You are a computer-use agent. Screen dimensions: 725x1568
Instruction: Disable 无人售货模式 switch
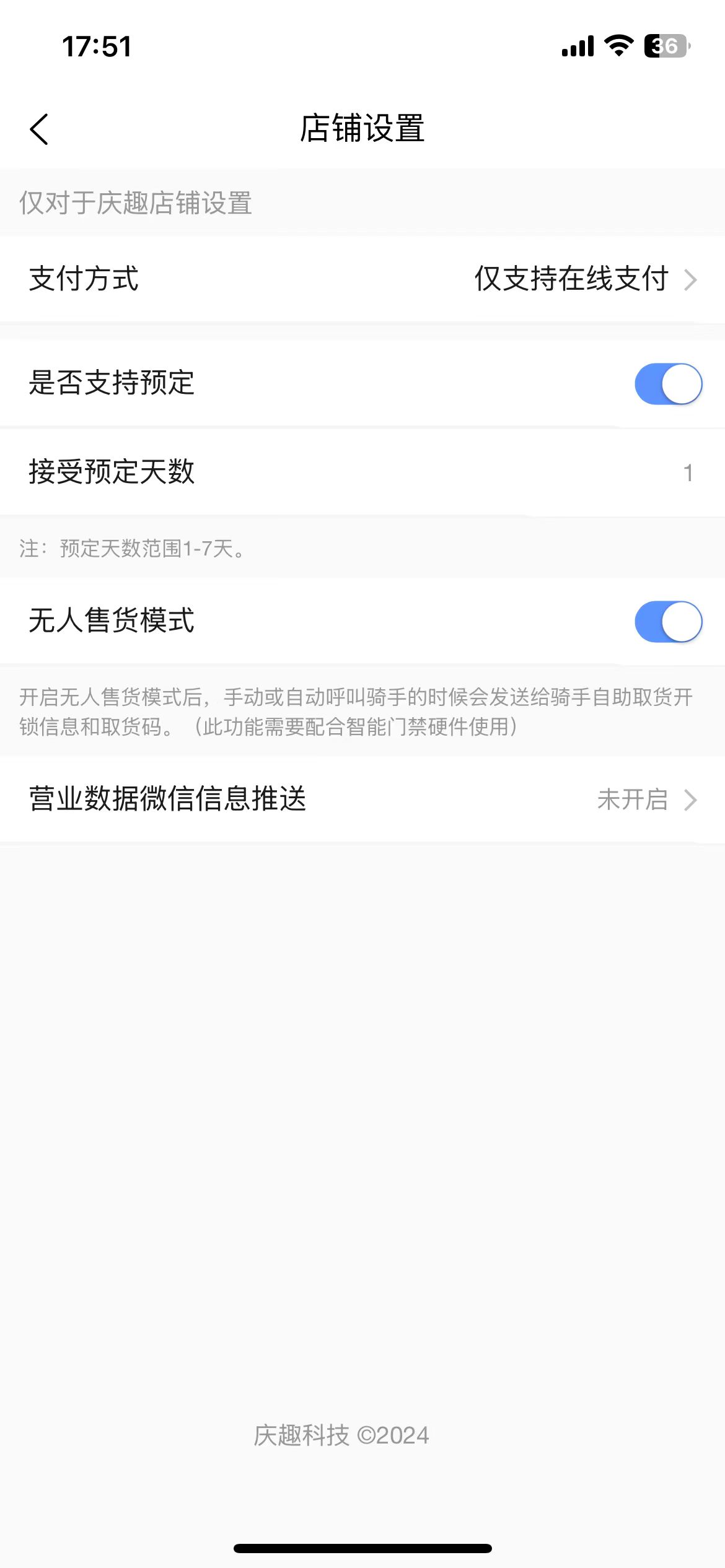pos(668,621)
